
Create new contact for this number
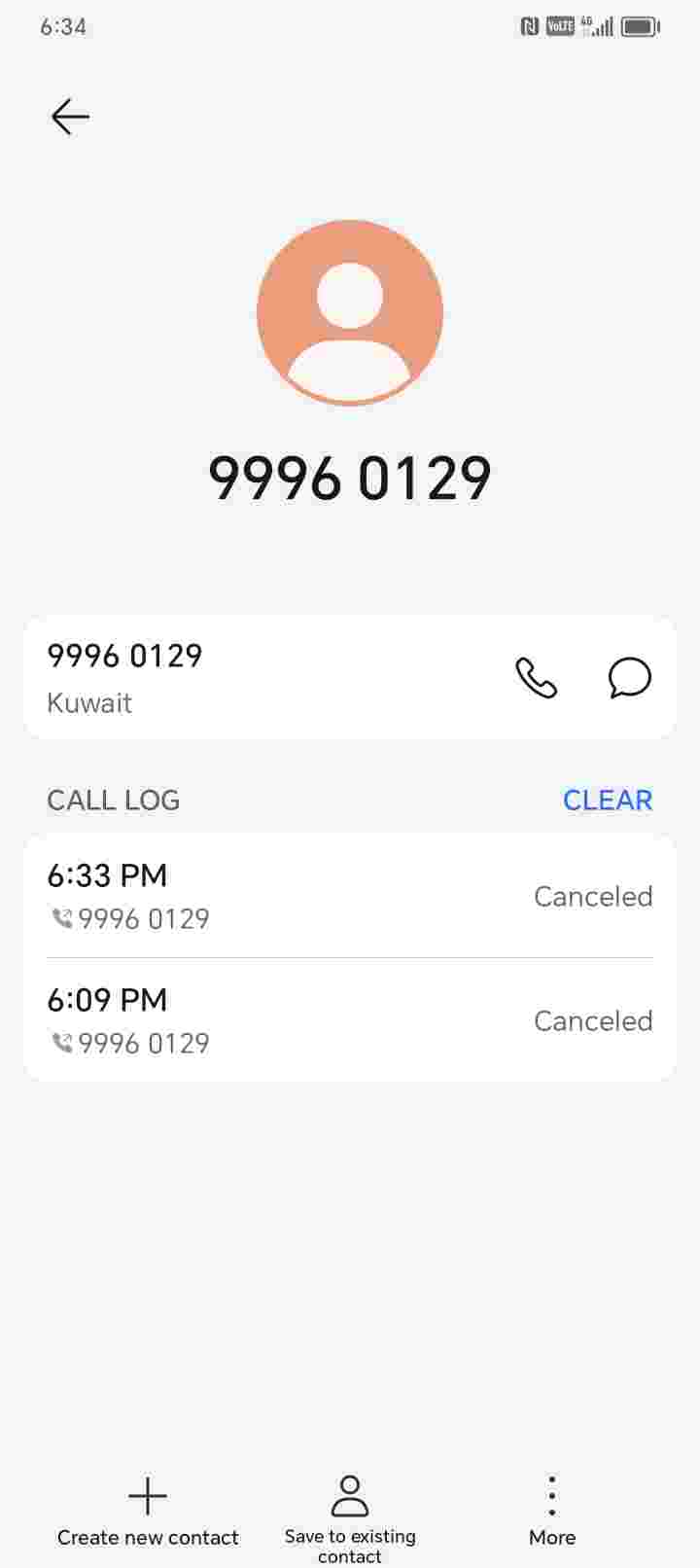pyautogui.click(x=148, y=1511)
